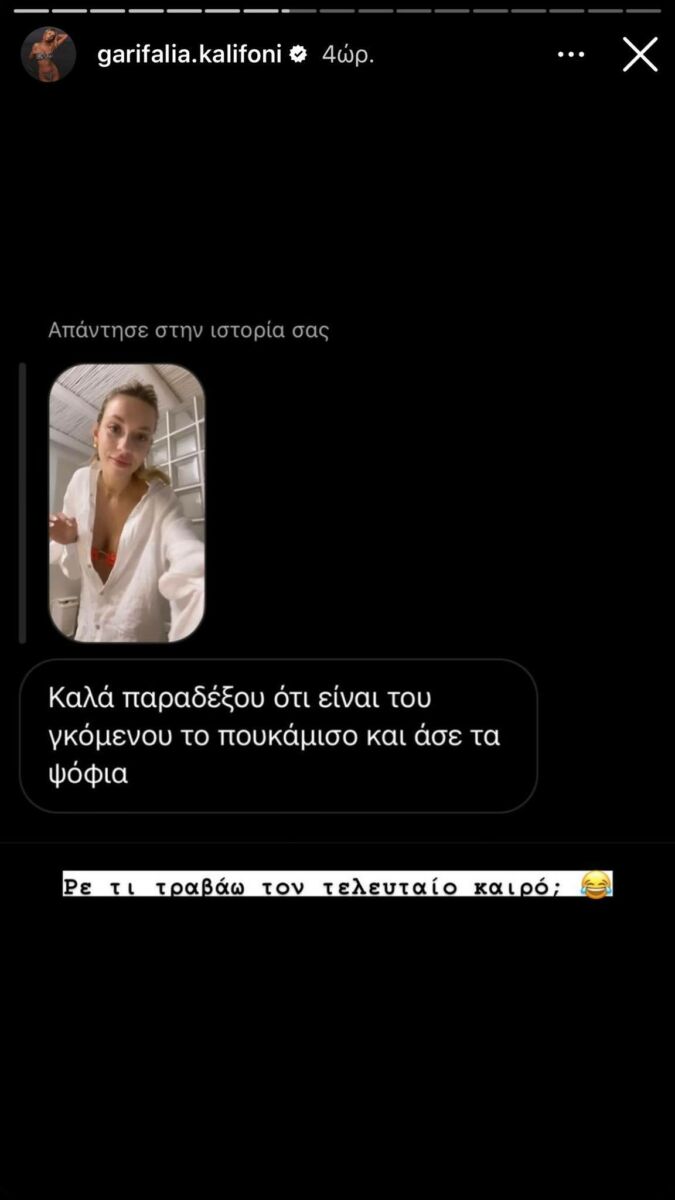The image size is (675, 1200).
Task: Open garifalia.kalifoni profile from username
Action: (x=190, y=54)
